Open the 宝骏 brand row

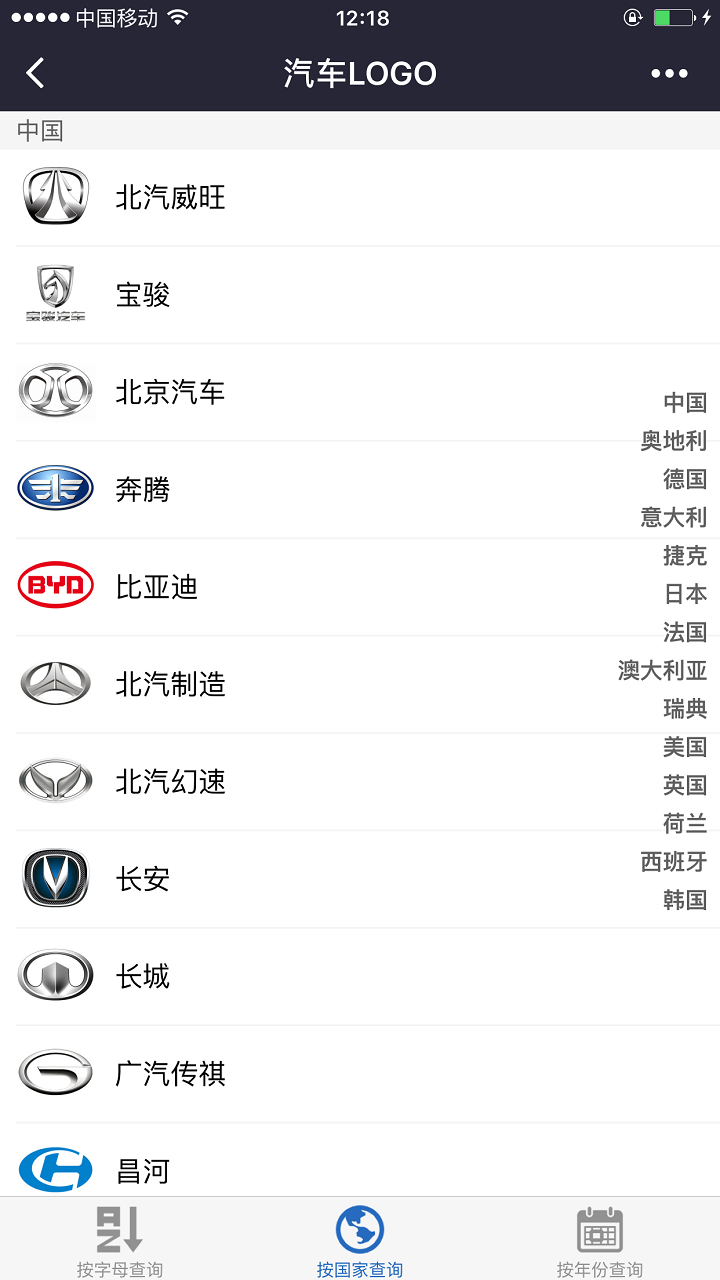(x=360, y=294)
